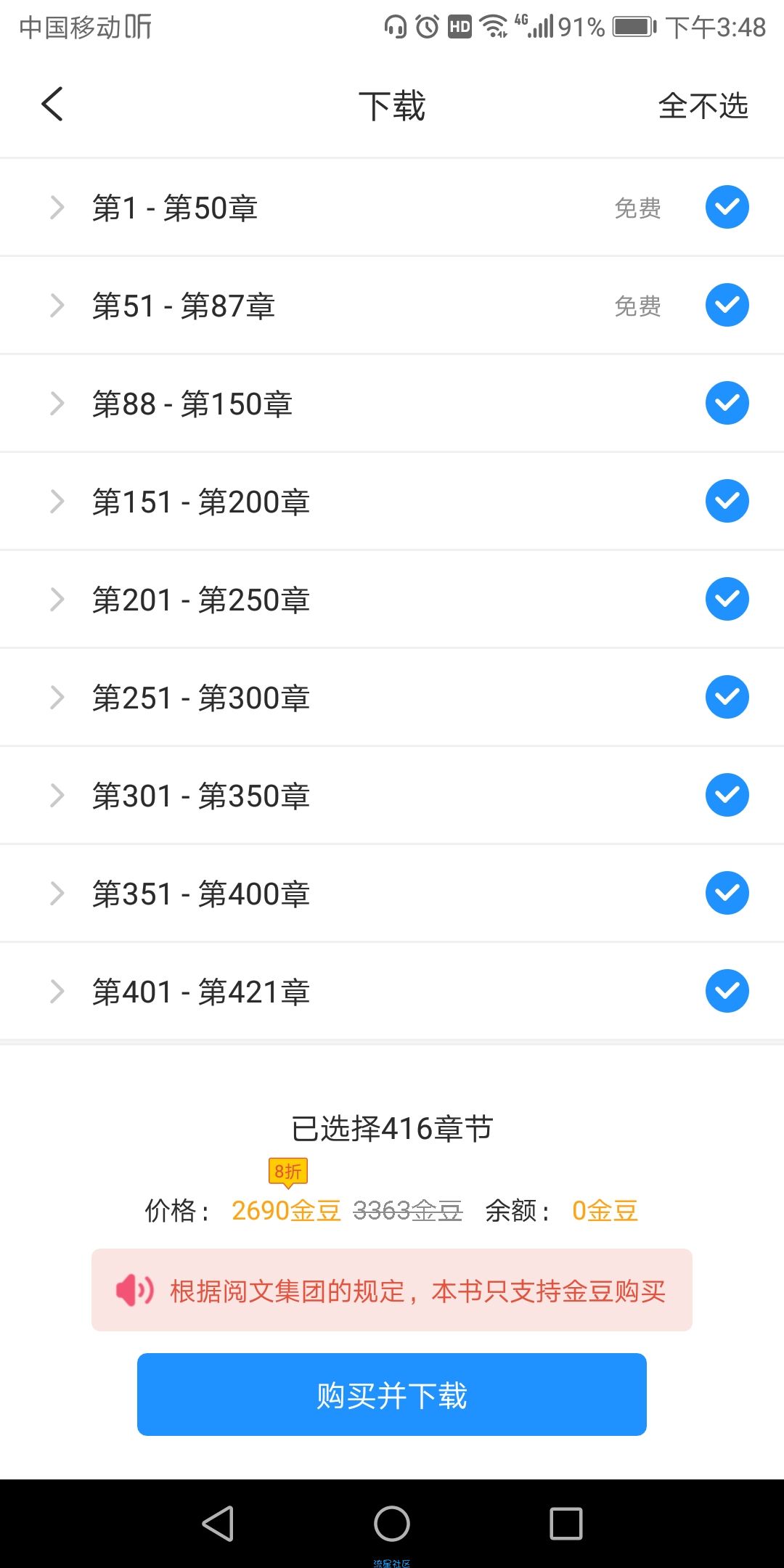Uncheck chapters 第1 - 第50章

[727, 207]
